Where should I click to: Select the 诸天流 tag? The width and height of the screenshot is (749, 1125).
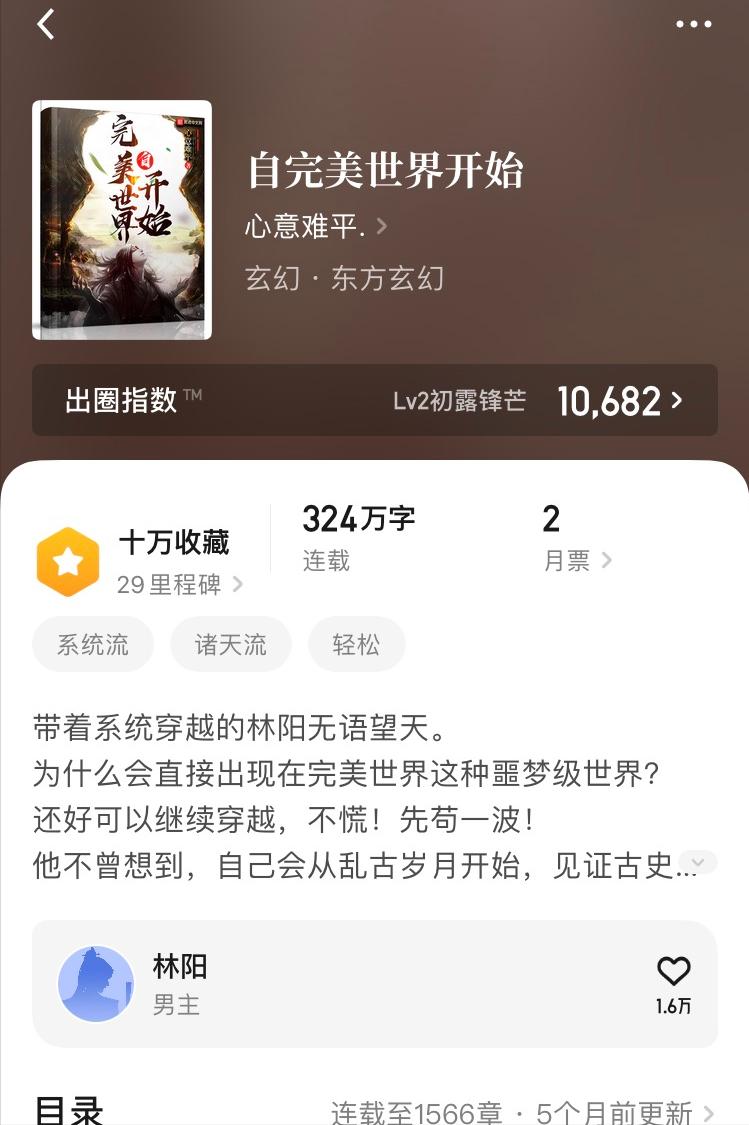(x=230, y=644)
